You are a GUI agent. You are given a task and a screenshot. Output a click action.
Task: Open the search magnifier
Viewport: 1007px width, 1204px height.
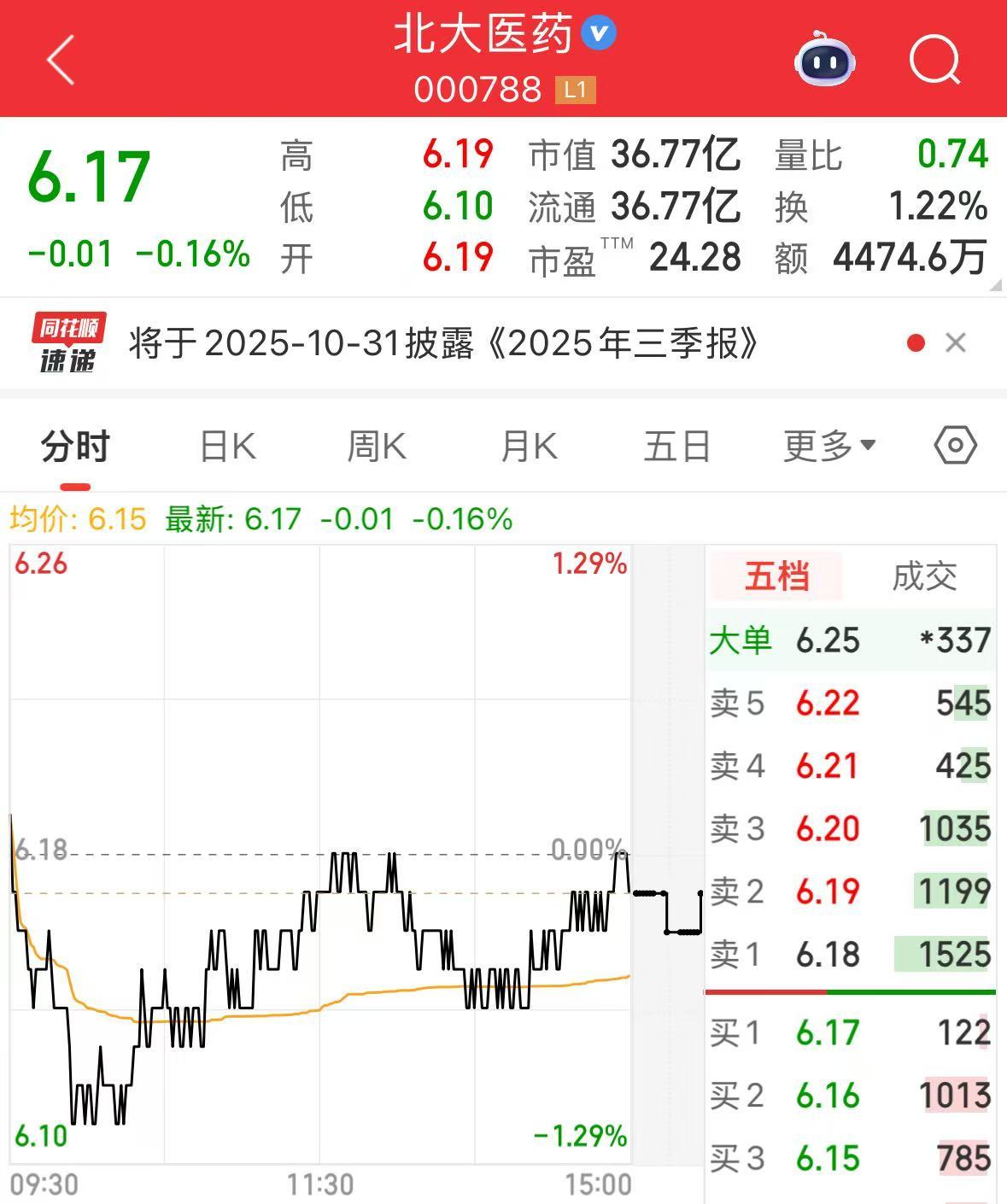pyautogui.click(x=934, y=60)
